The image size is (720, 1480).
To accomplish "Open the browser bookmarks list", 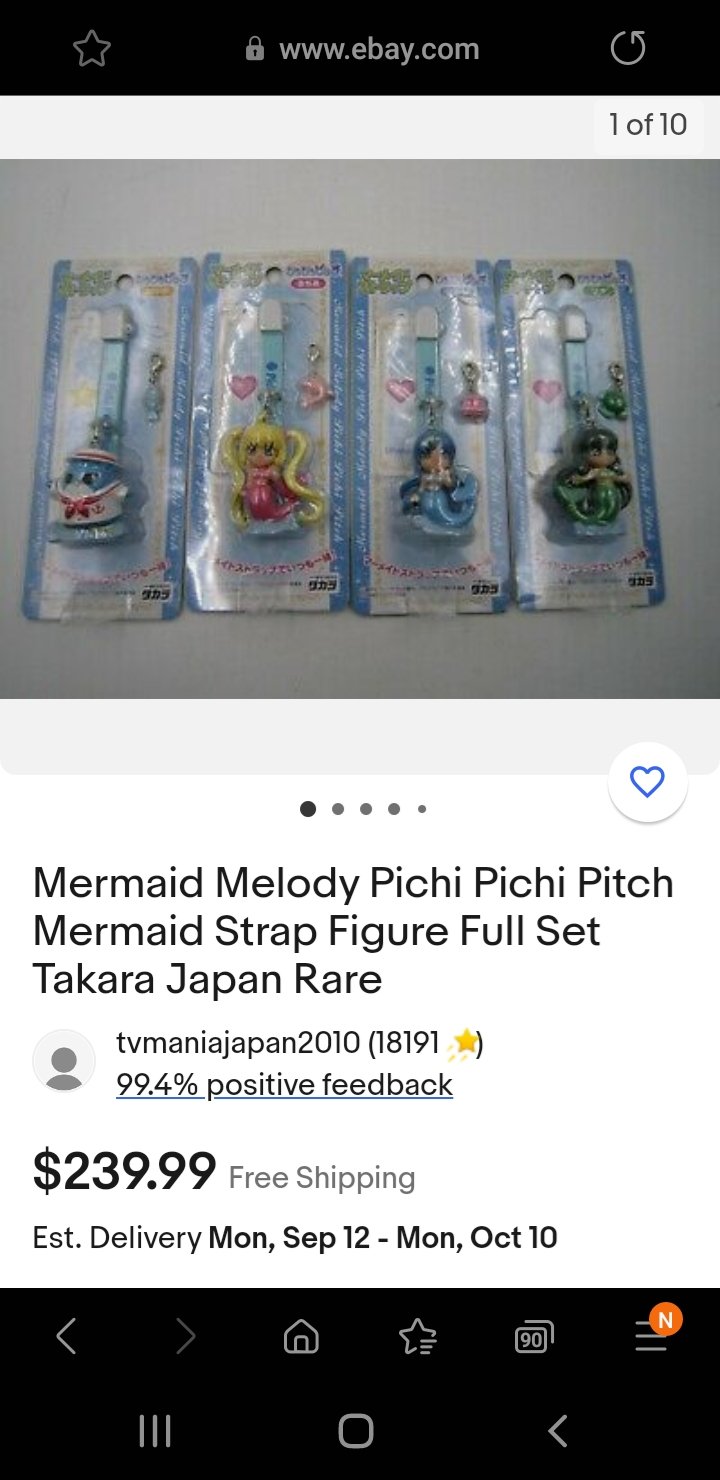I will [x=417, y=1336].
